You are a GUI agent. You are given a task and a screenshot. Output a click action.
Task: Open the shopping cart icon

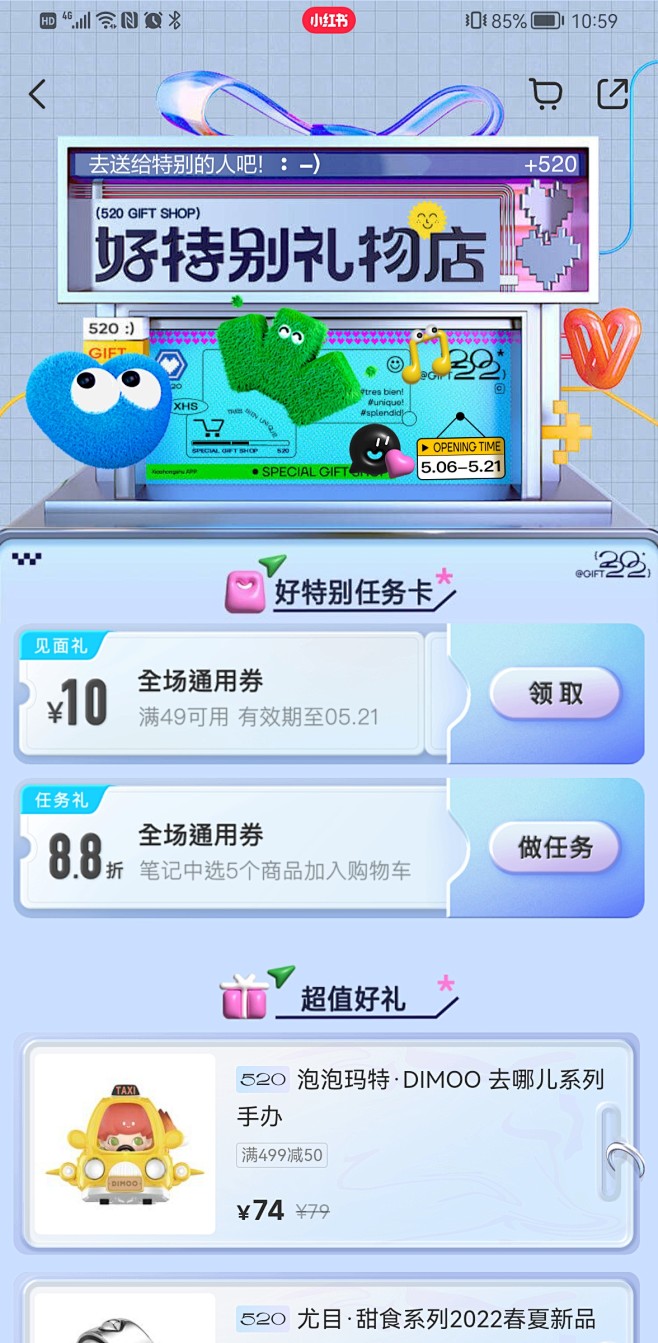(x=545, y=94)
